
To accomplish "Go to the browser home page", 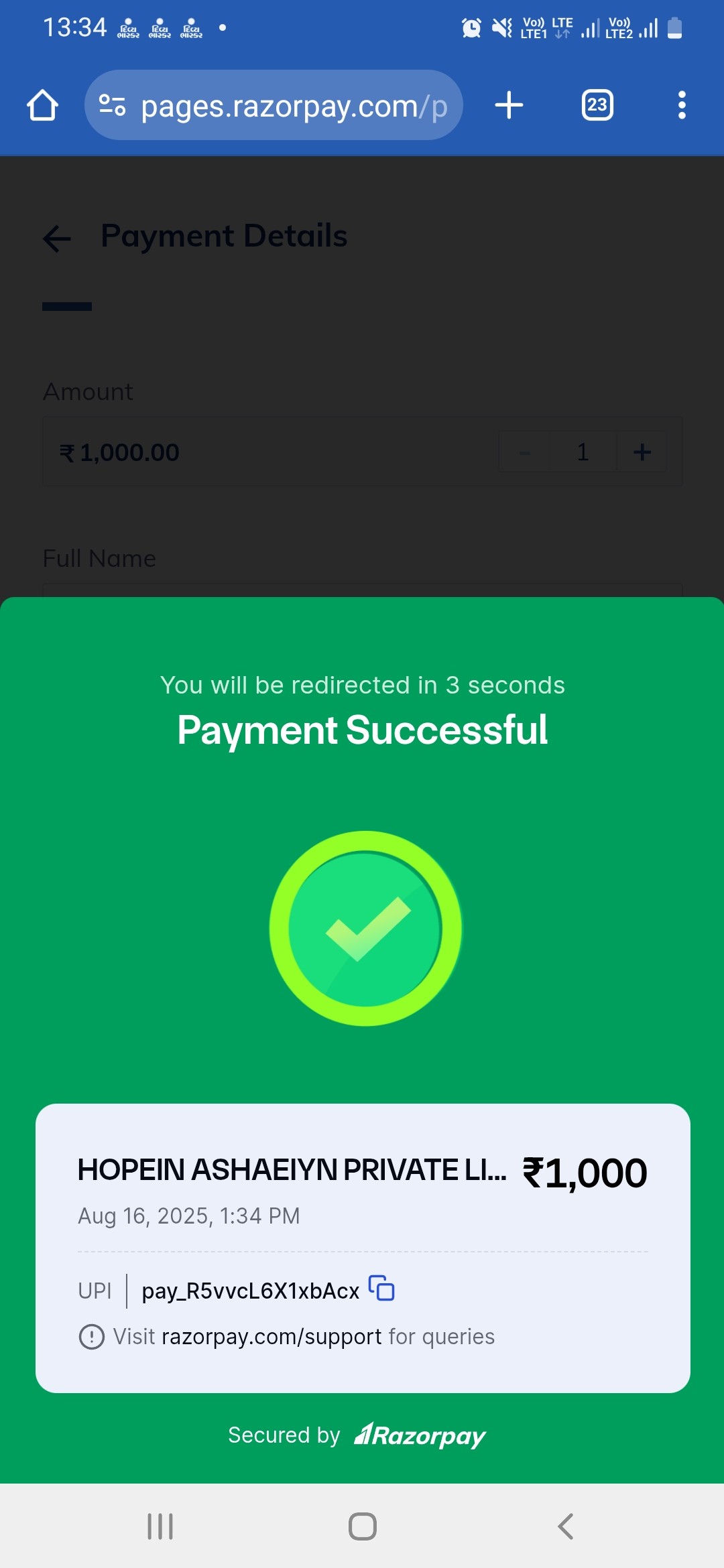I will pos(42,105).
